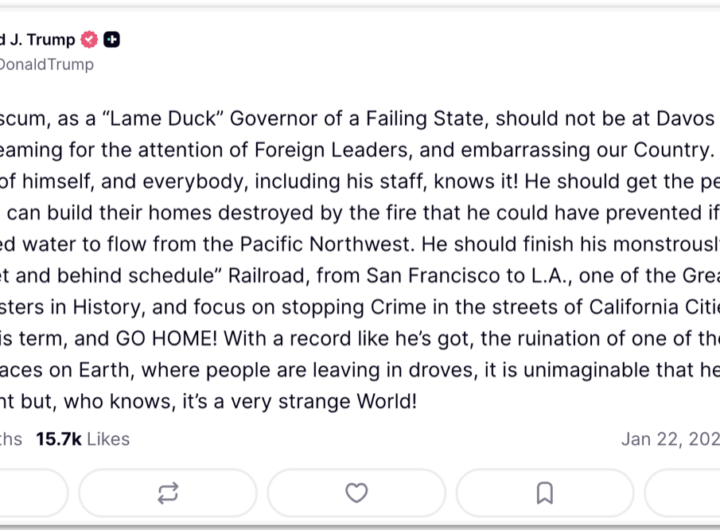This screenshot has width=720, height=530.
Task: Open Donald J. Trump's profile name
Action: click(38, 40)
